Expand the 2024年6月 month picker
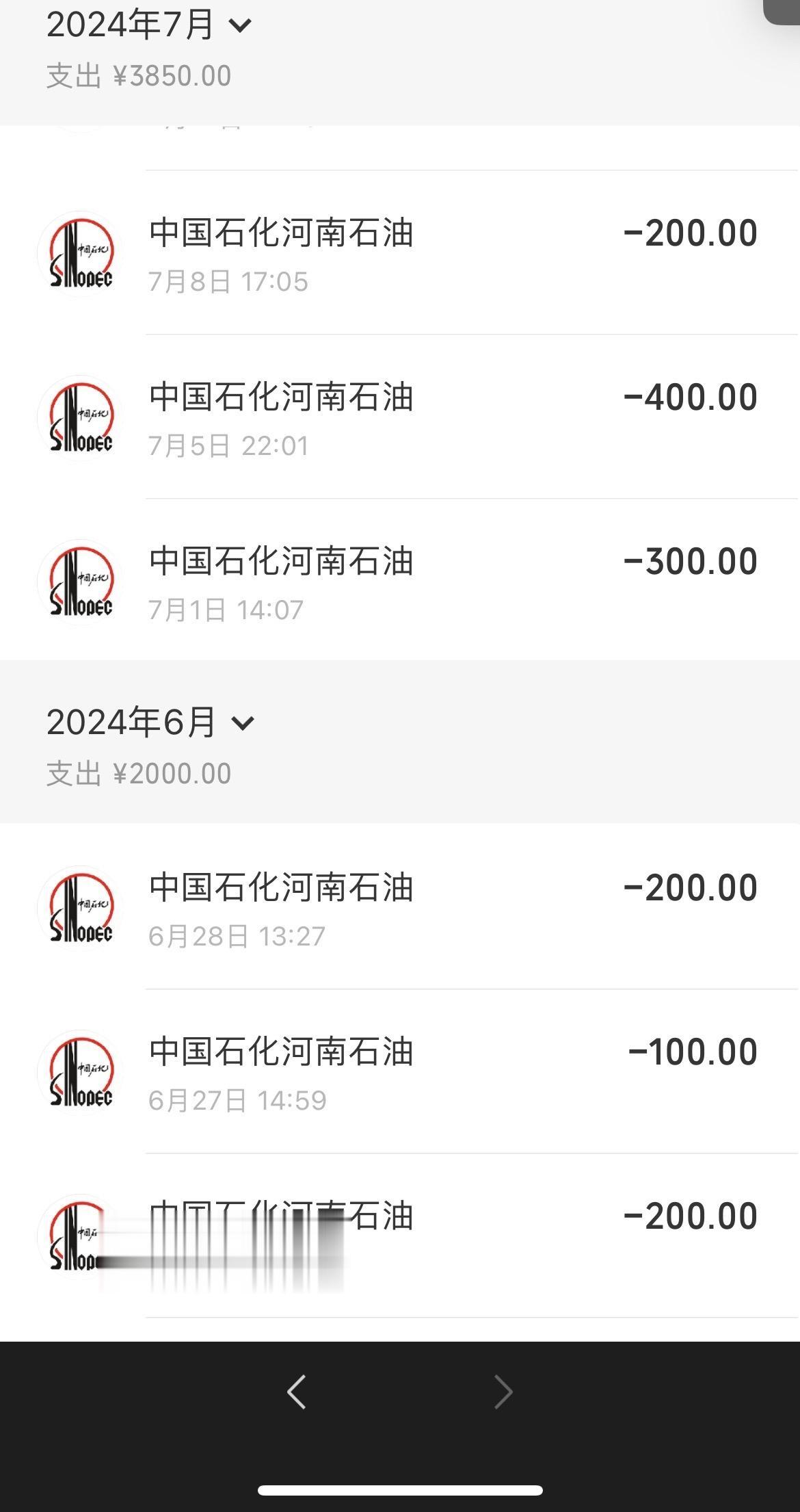800x1512 pixels. click(150, 722)
